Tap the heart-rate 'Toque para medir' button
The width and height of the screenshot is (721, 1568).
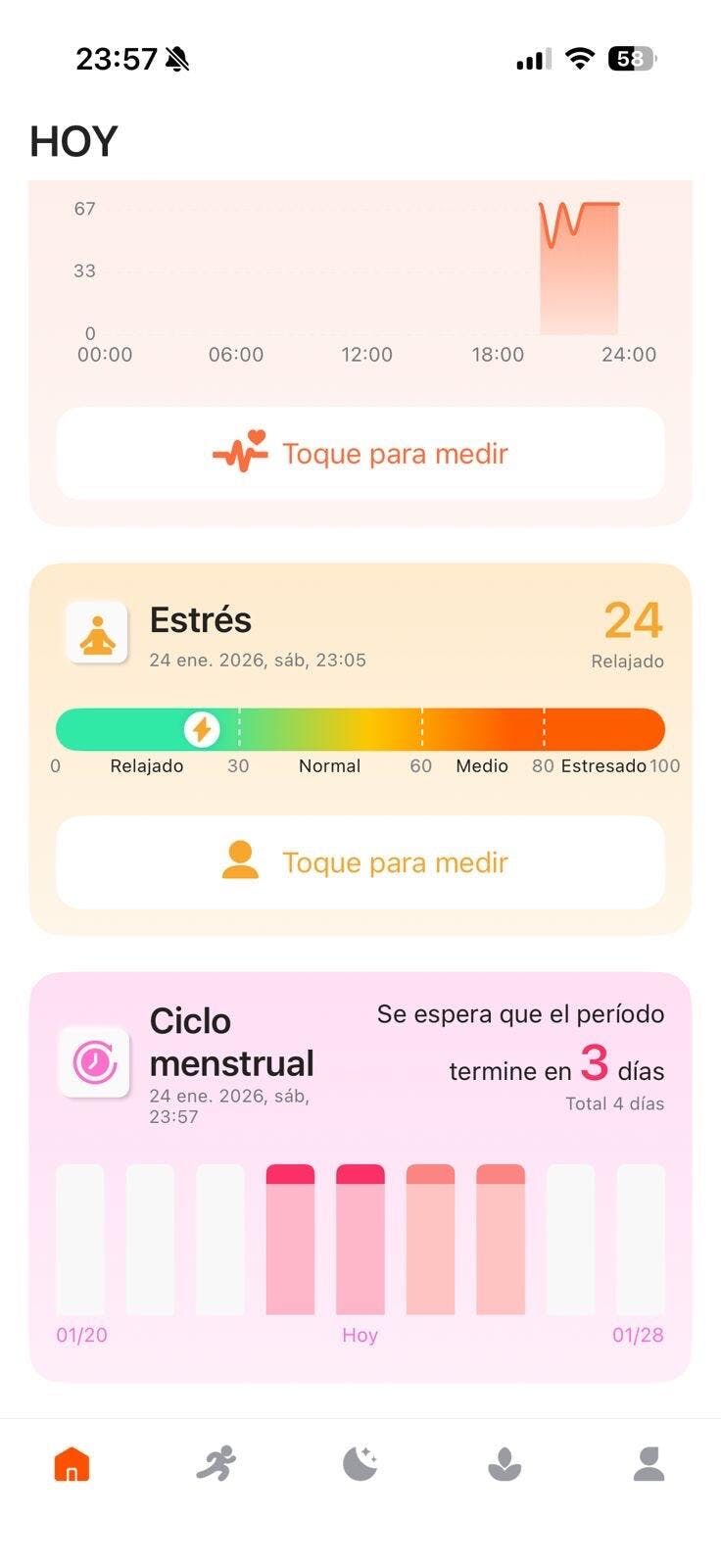(x=360, y=454)
